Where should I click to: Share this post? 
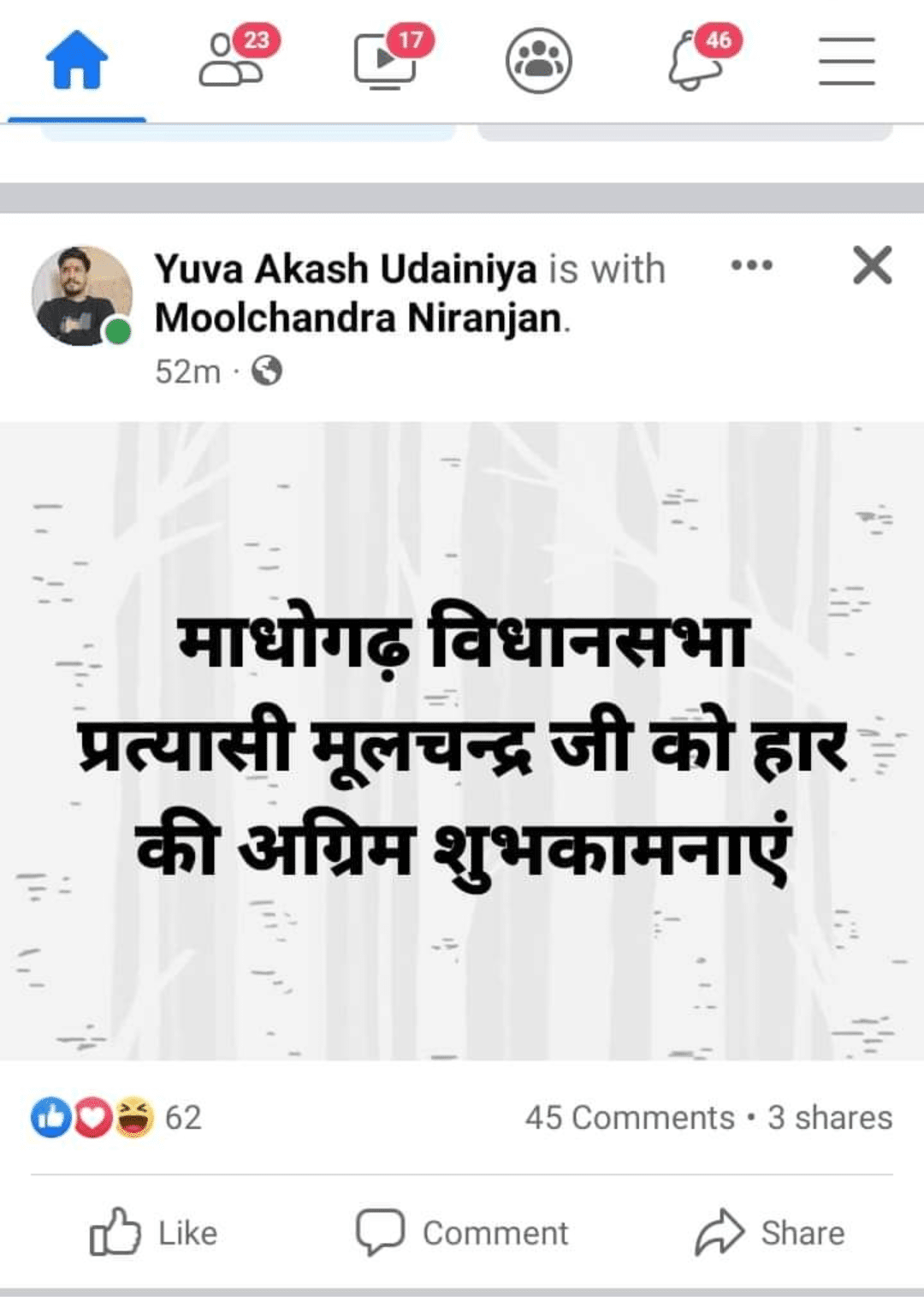(769, 1233)
